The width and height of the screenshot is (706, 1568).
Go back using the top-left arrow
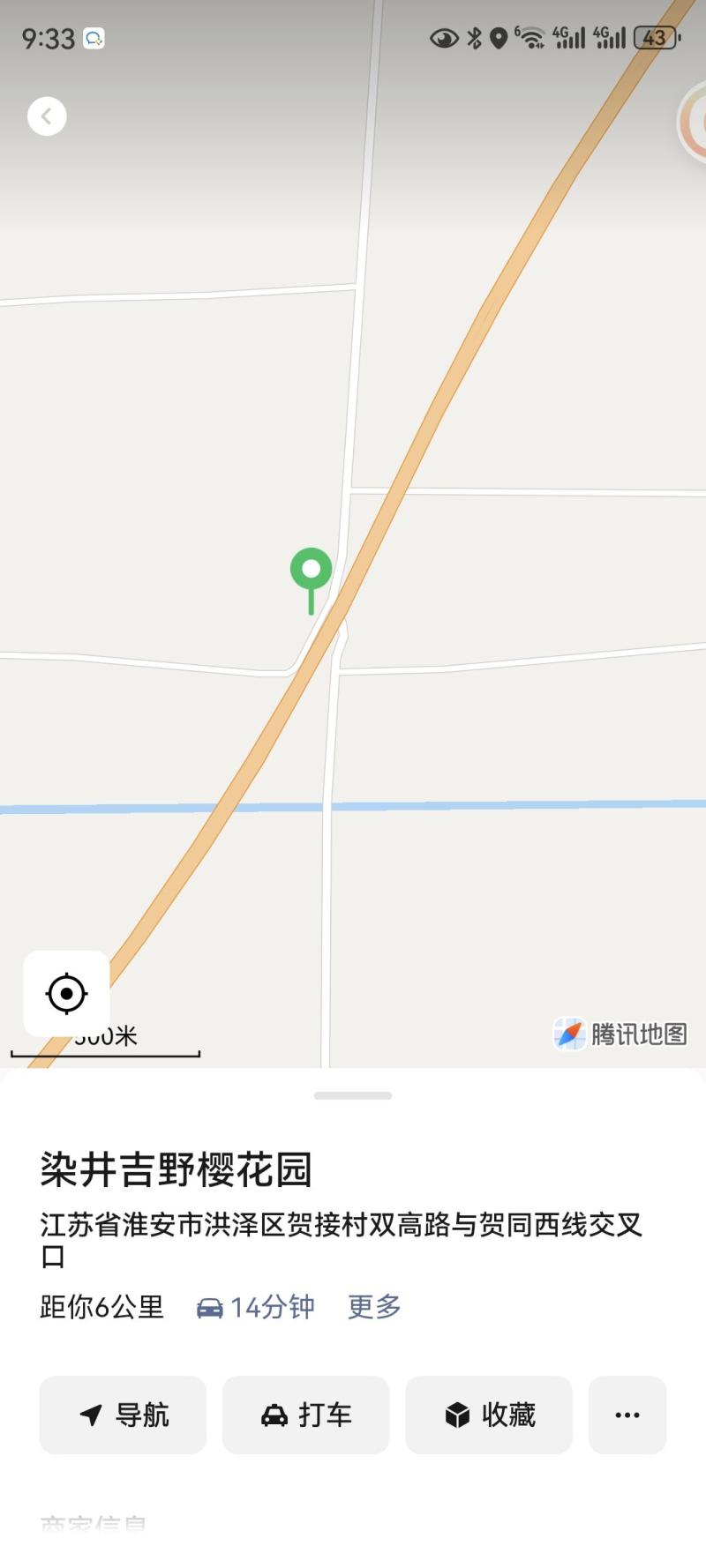[x=47, y=116]
